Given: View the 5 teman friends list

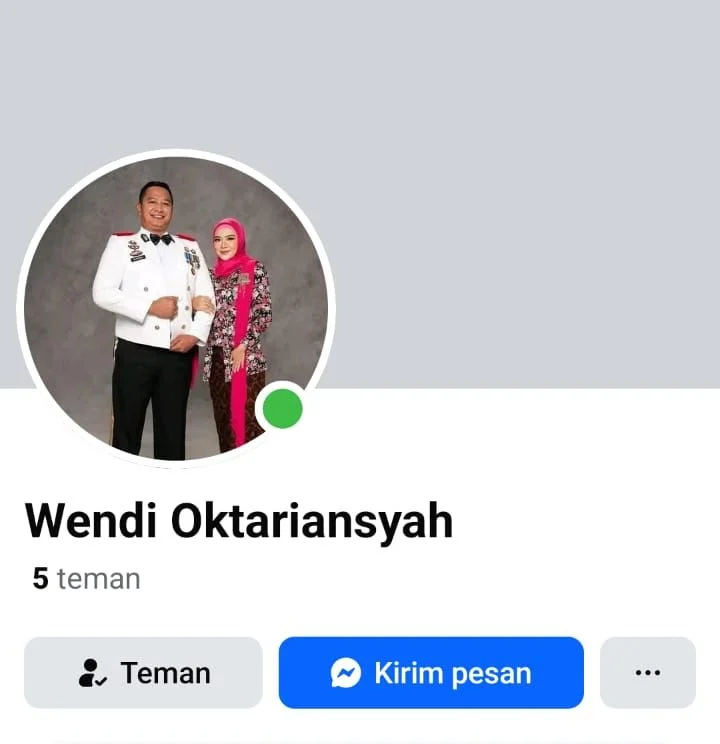Looking at the screenshot, I should [x=87, y=578].
